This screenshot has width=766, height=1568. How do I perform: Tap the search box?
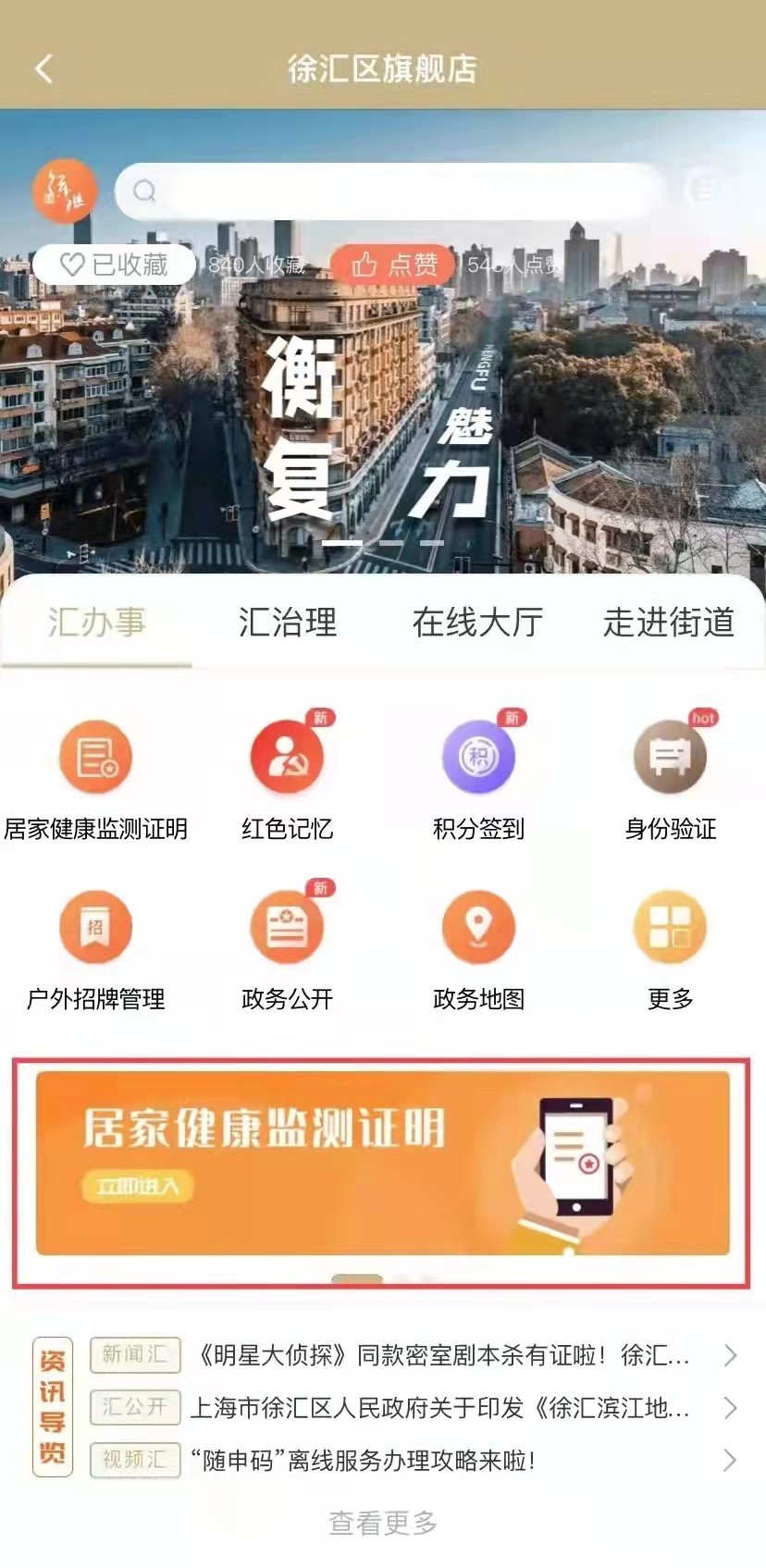[x=389, y=191]
